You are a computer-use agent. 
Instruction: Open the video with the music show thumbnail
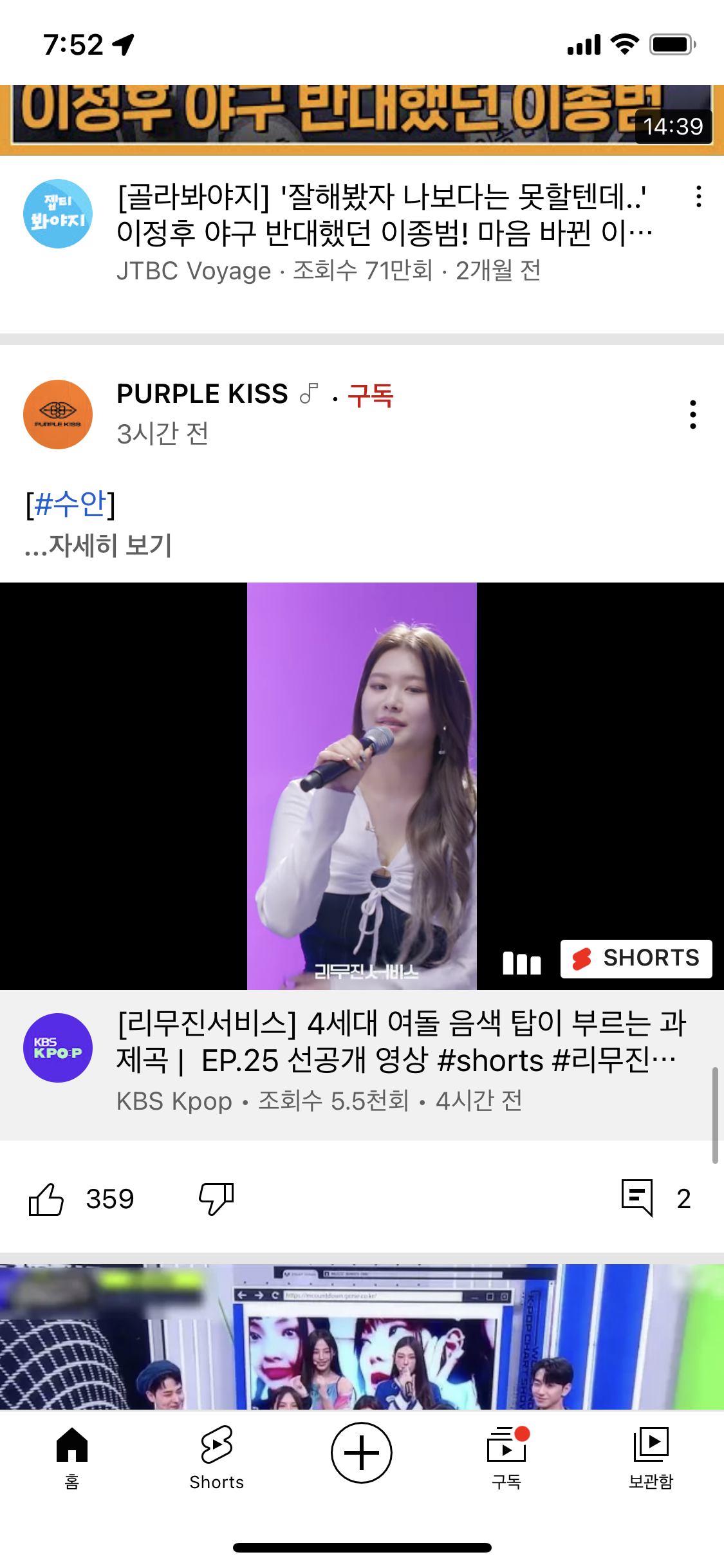(x=362, y=1338)
